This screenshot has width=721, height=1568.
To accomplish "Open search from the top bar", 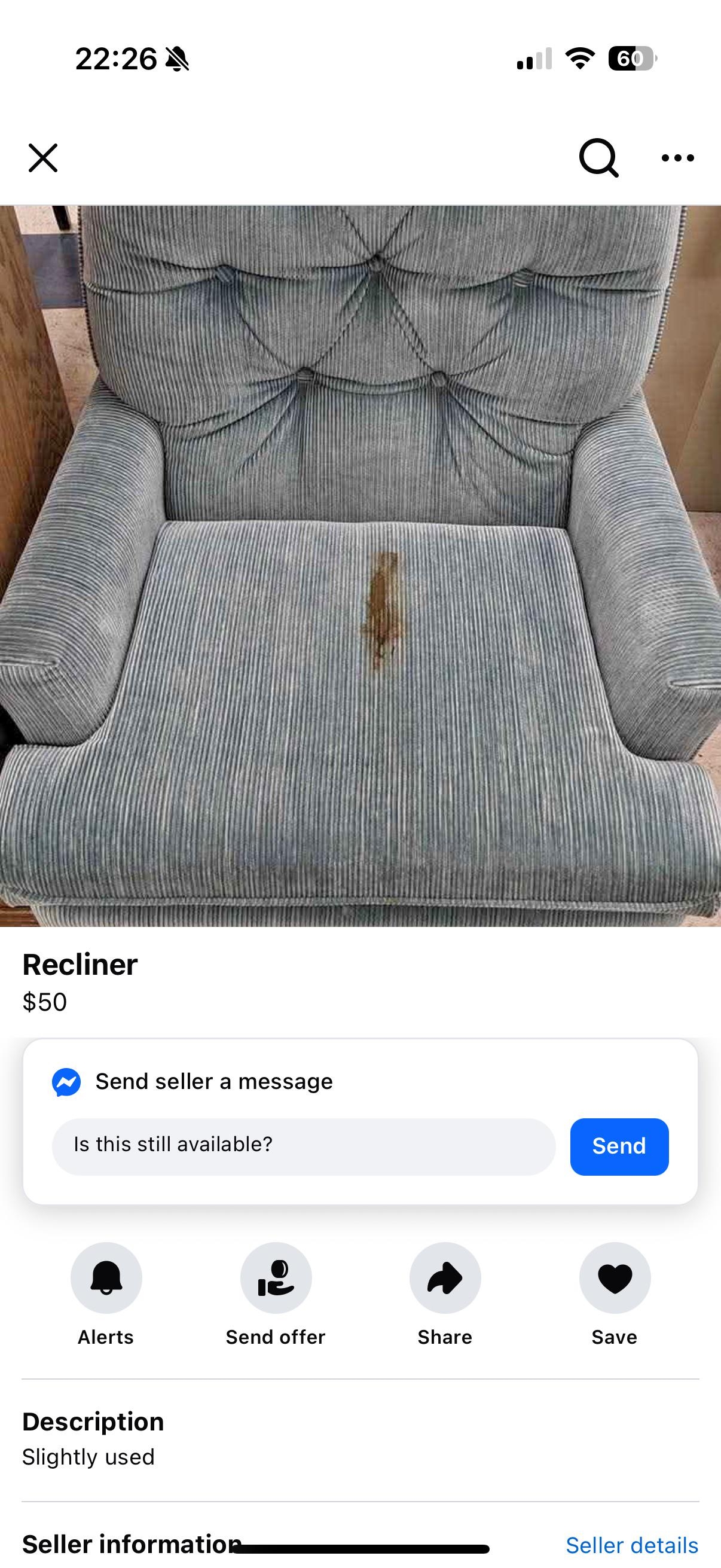I will click(x=598, y=158).
